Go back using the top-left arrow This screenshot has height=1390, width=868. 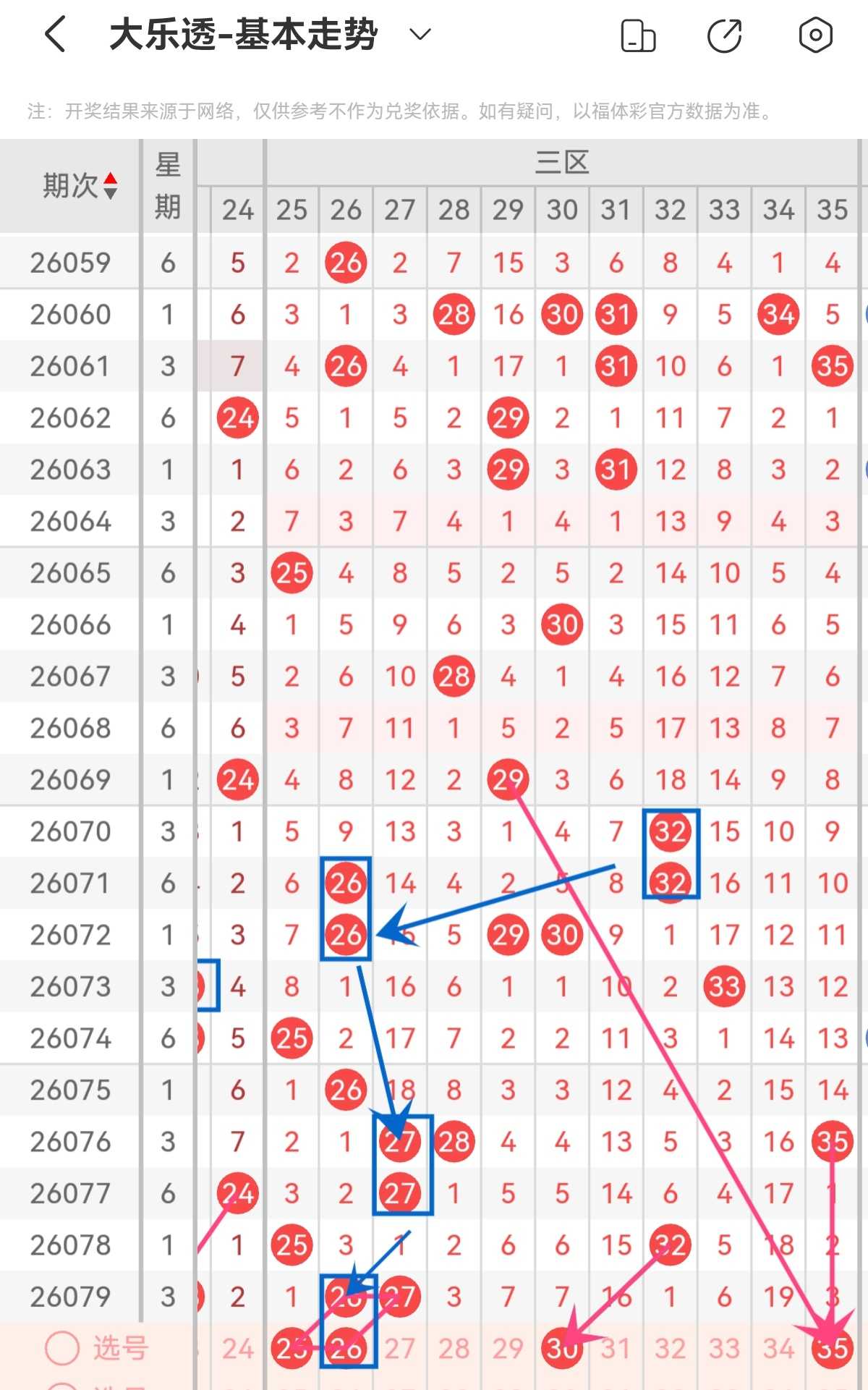click(56, 34)
